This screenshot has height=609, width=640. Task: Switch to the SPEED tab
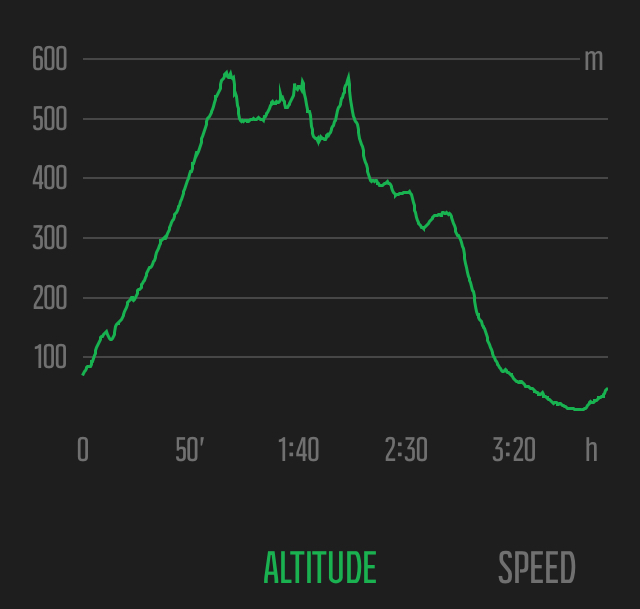[x=536, y=568]
